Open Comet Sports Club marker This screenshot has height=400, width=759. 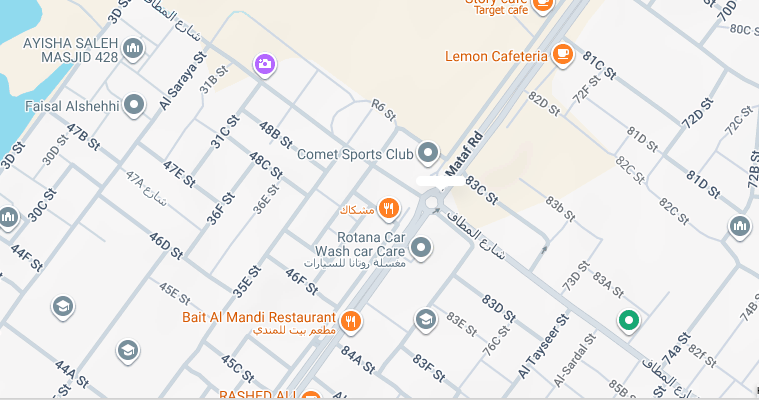point(428,153)
